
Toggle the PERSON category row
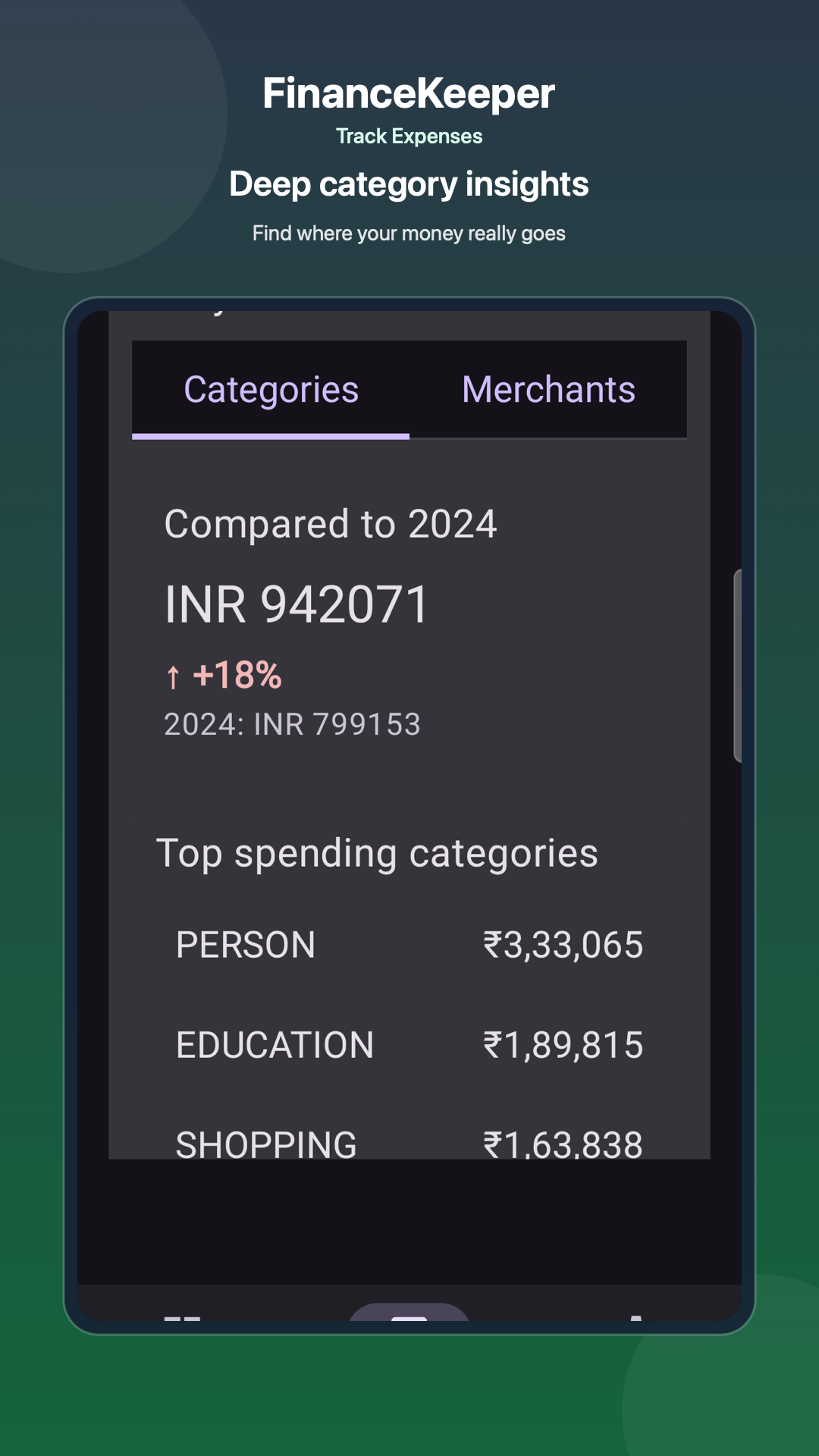pos(409,944)
